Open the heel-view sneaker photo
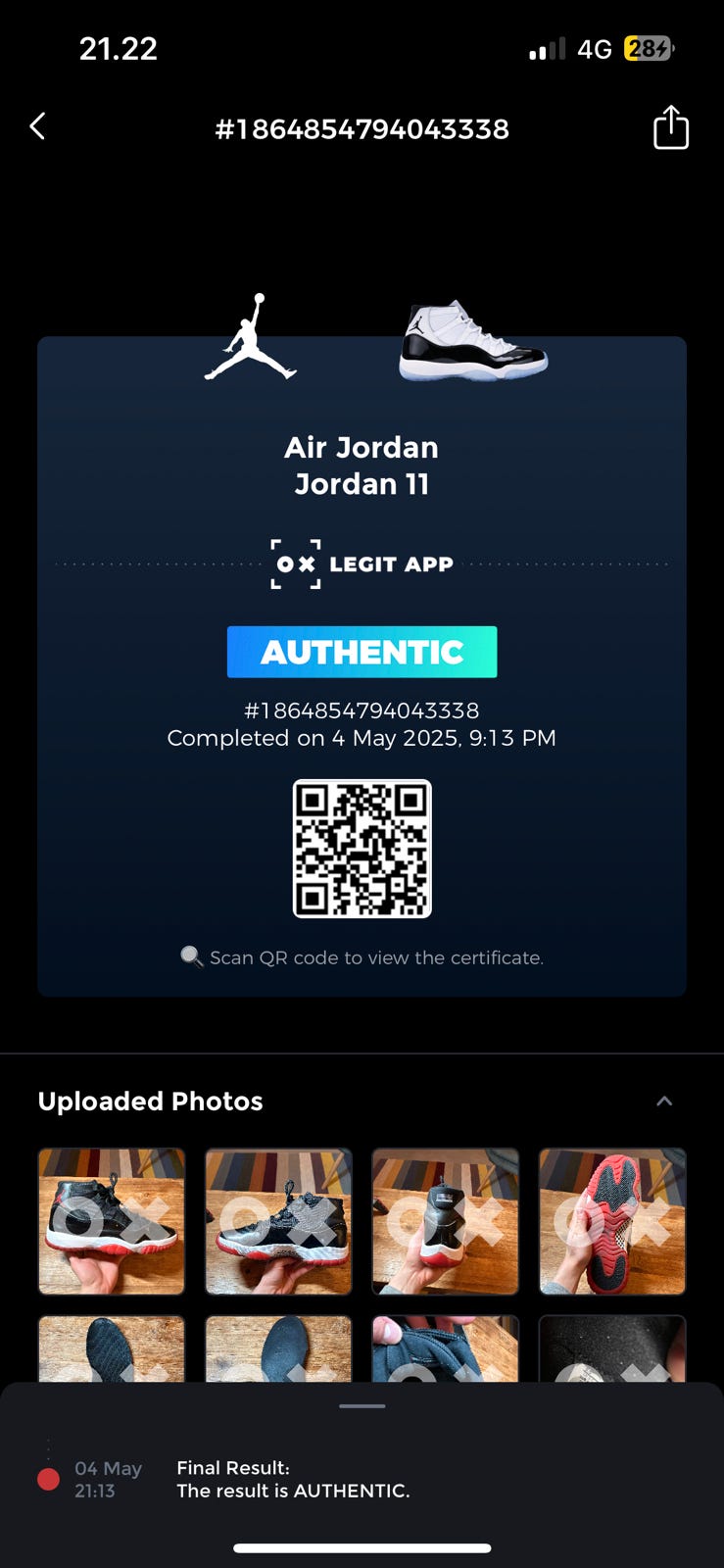 445,1221
